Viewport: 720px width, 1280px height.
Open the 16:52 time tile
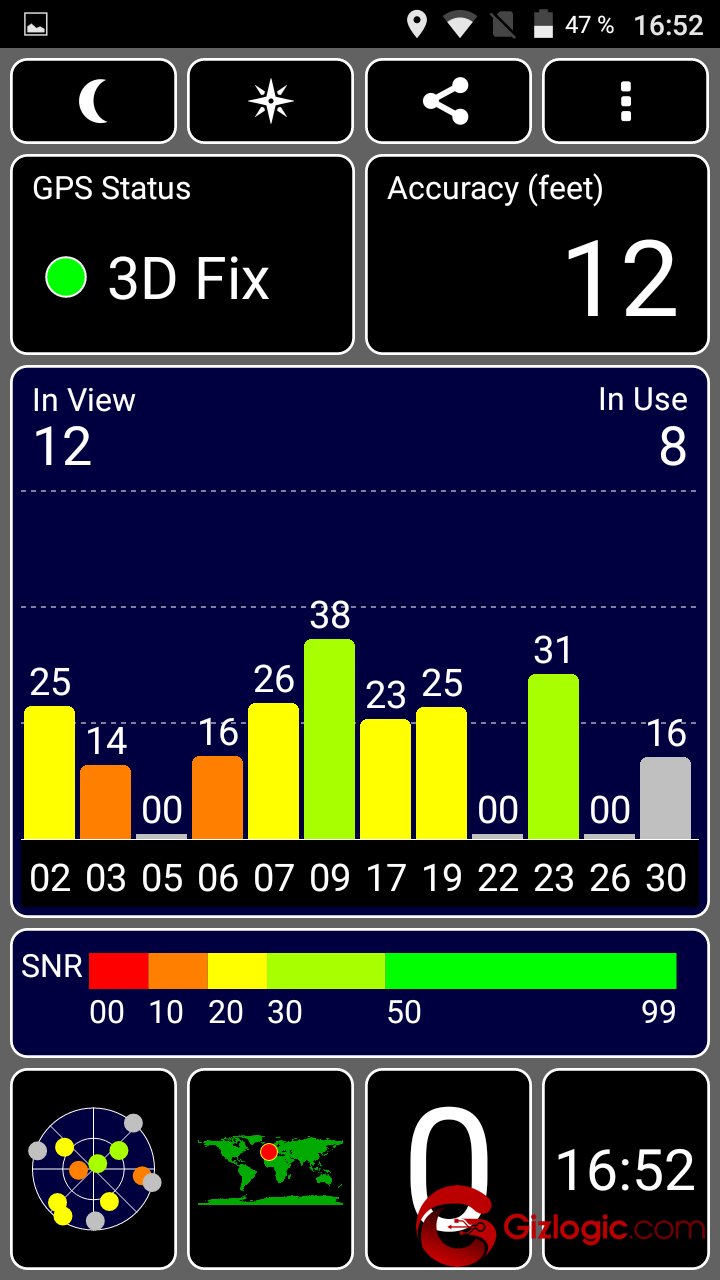(x=626, y=1168)
